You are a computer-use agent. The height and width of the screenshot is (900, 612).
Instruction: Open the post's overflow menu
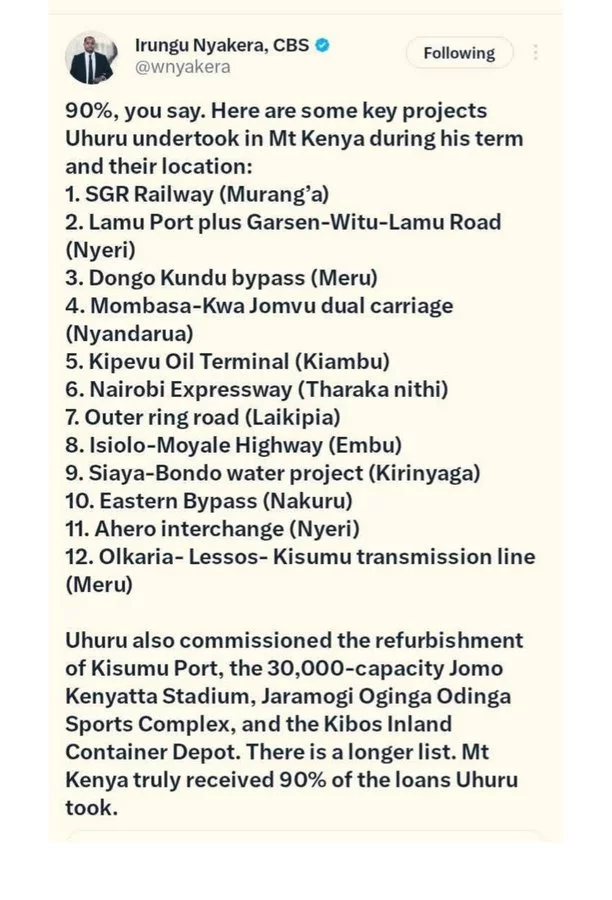[x=536, y=53]
